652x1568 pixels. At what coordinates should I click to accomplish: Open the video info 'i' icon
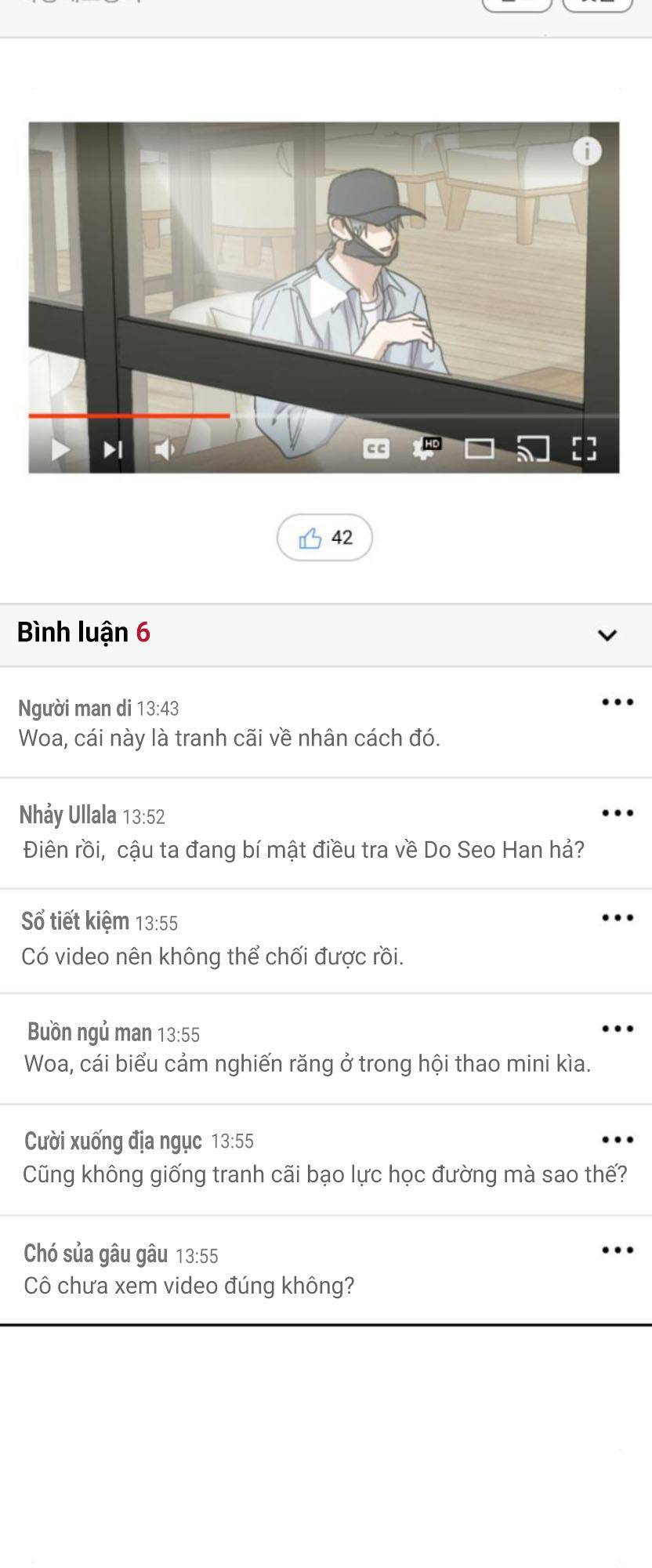[x=588, y=153]
